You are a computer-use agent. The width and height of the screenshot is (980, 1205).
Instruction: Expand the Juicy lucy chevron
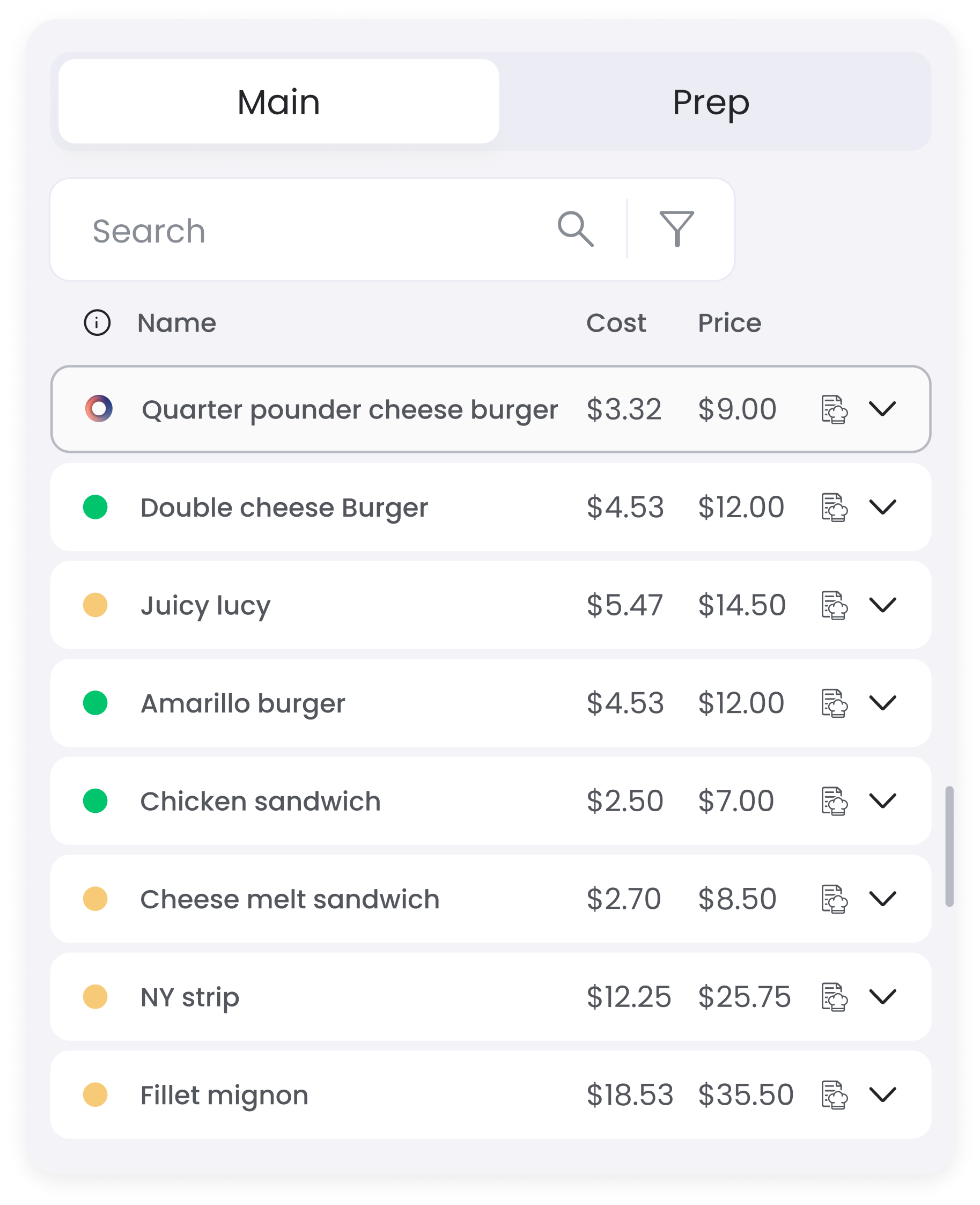882,605
